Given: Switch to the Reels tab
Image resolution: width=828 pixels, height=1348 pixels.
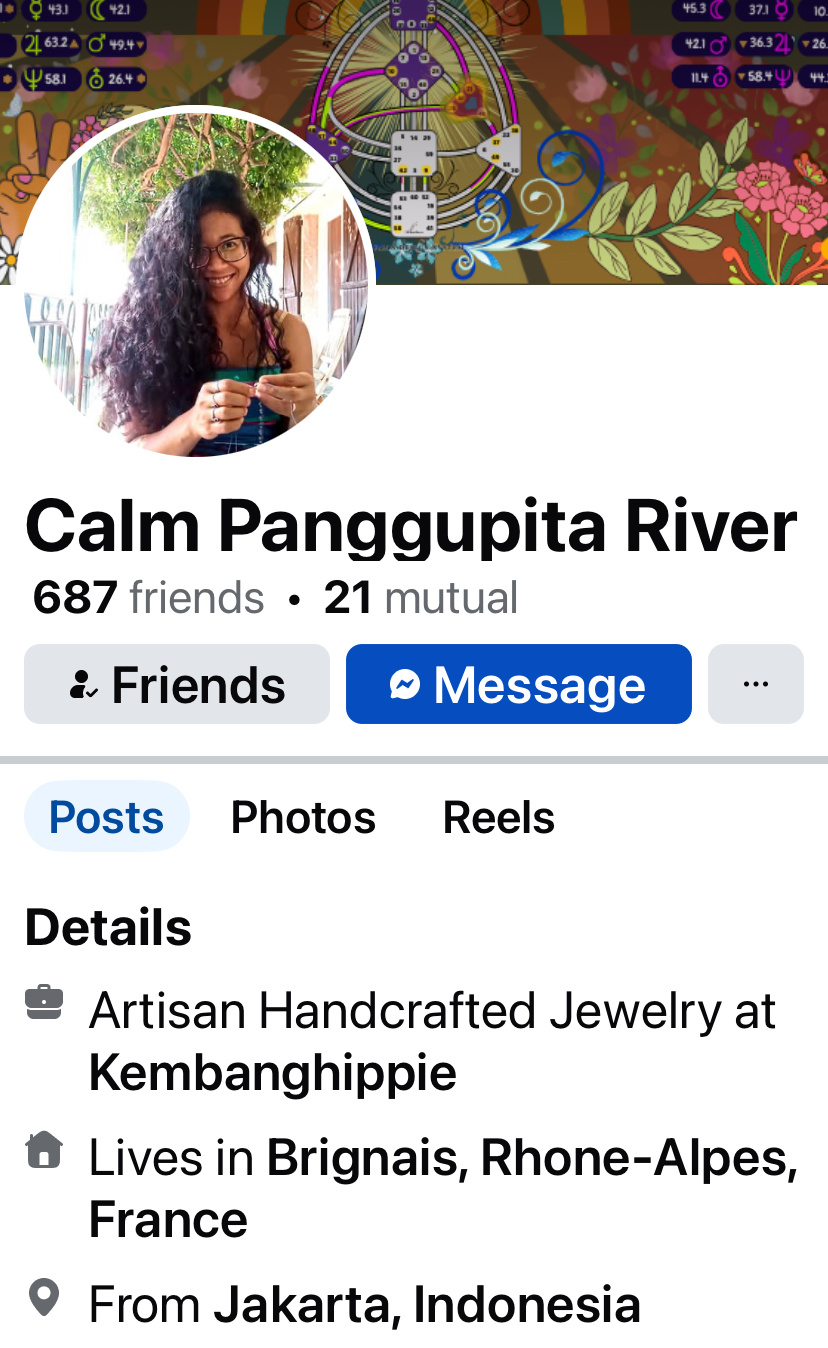Looking at the screenshot, I should point(498,817).
